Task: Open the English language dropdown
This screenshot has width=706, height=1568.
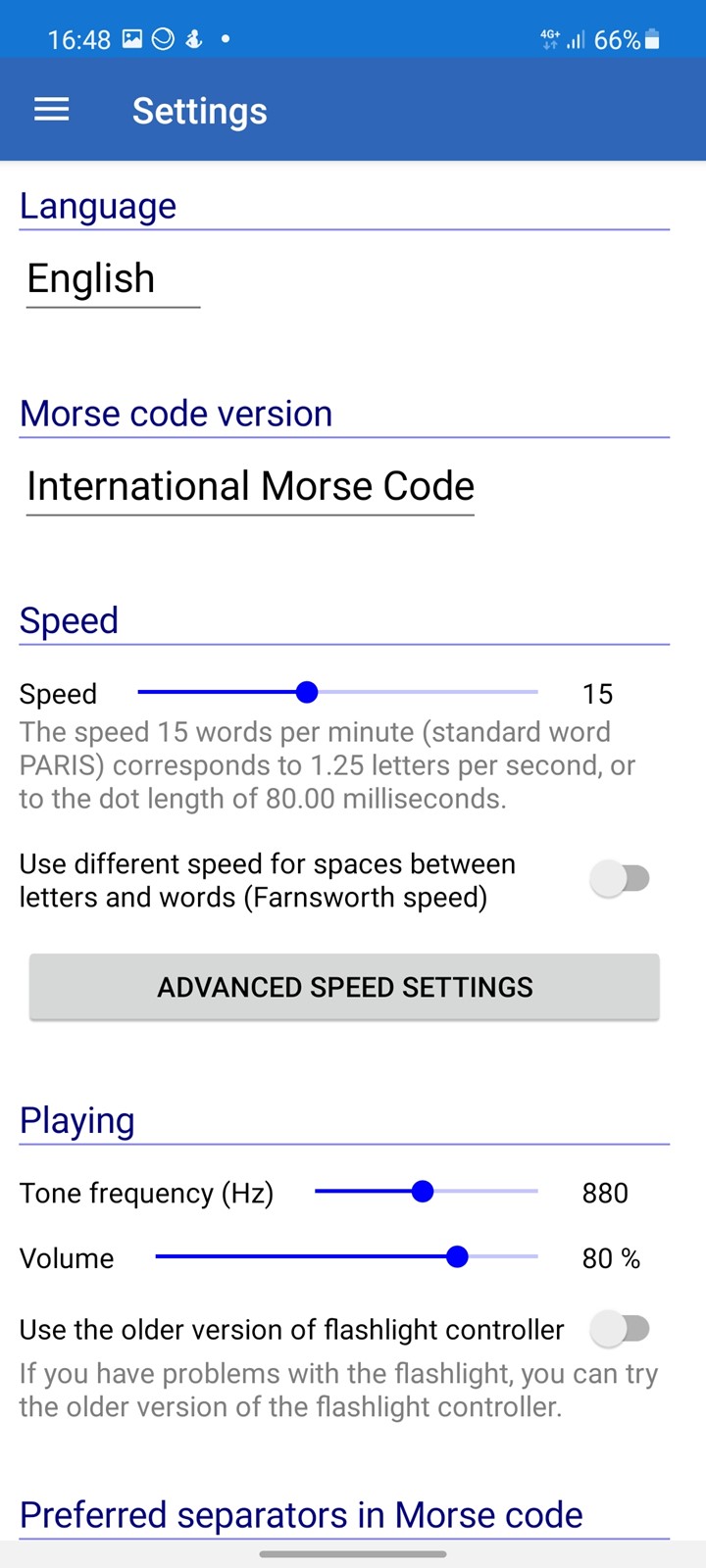Action: point(113,279)
